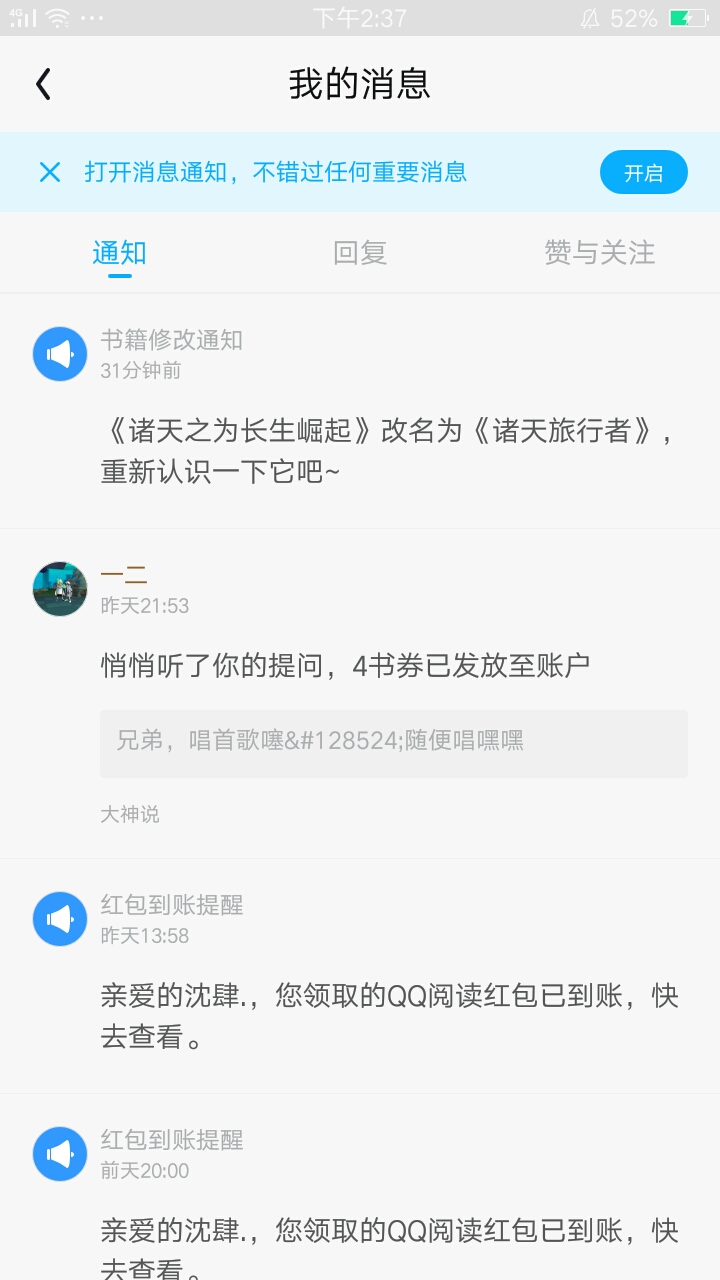Switch to the 回复 tab
This screenshot has height=1280, width=720.
[360, 253]
